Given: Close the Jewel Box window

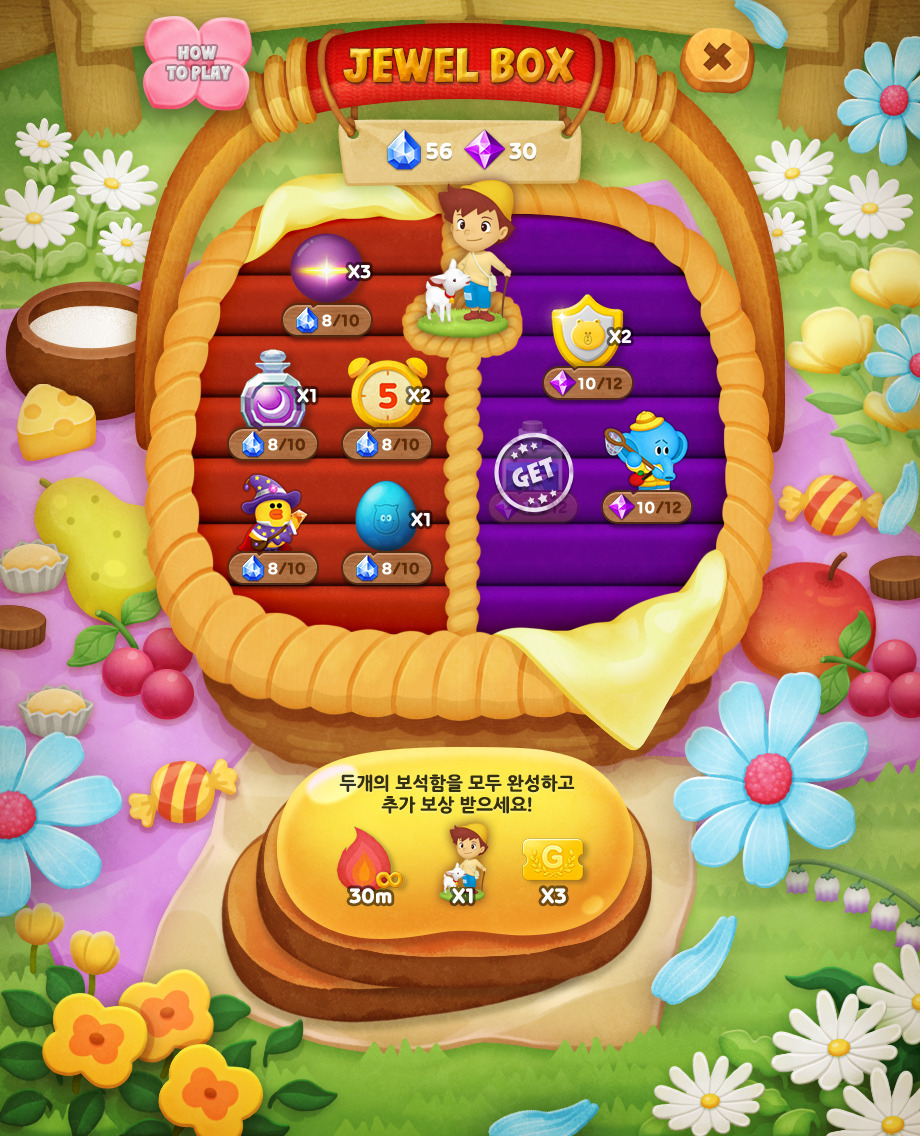Looking at the screenshot, I should (x=717, y=57).
